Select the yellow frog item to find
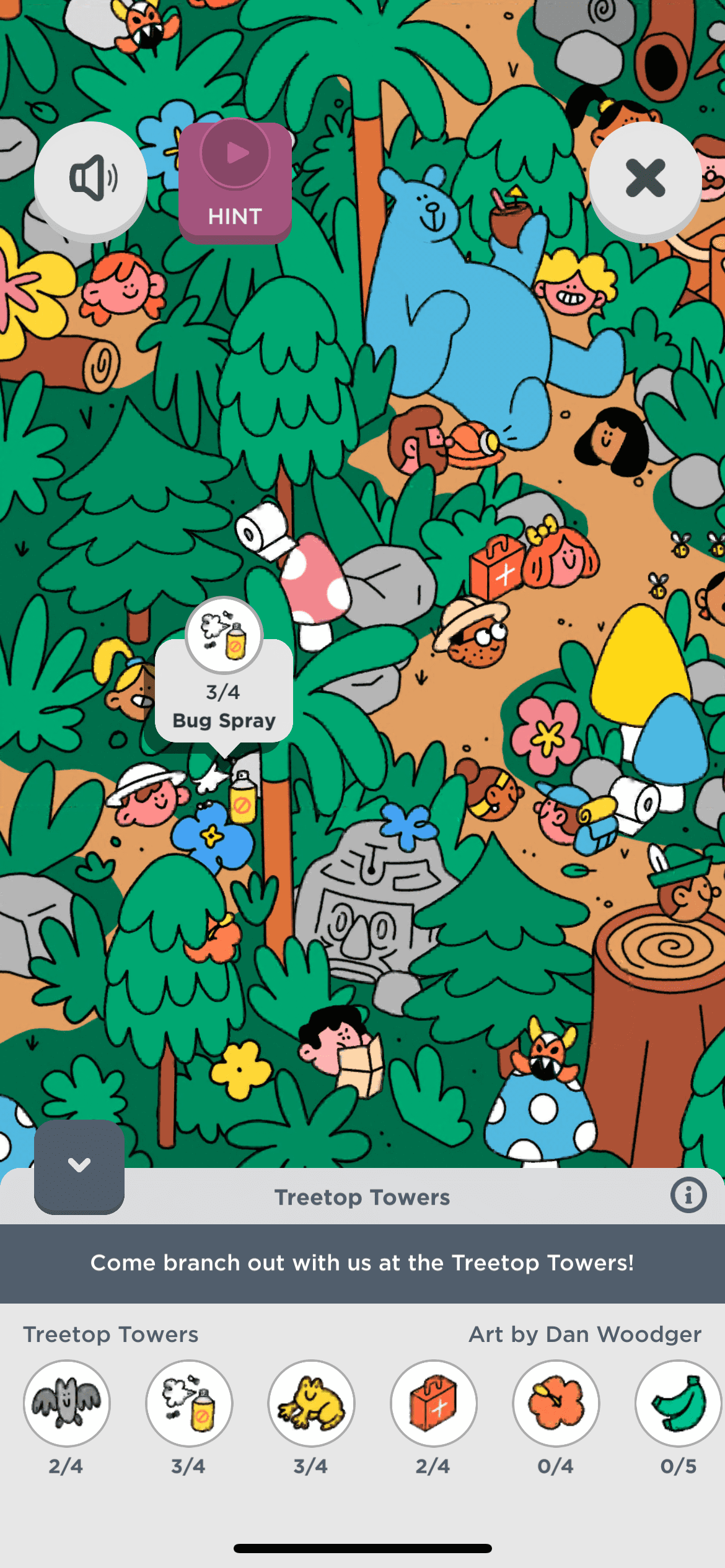The width and height of the screenshot is (725, 1568). (x=311, y=1402)
